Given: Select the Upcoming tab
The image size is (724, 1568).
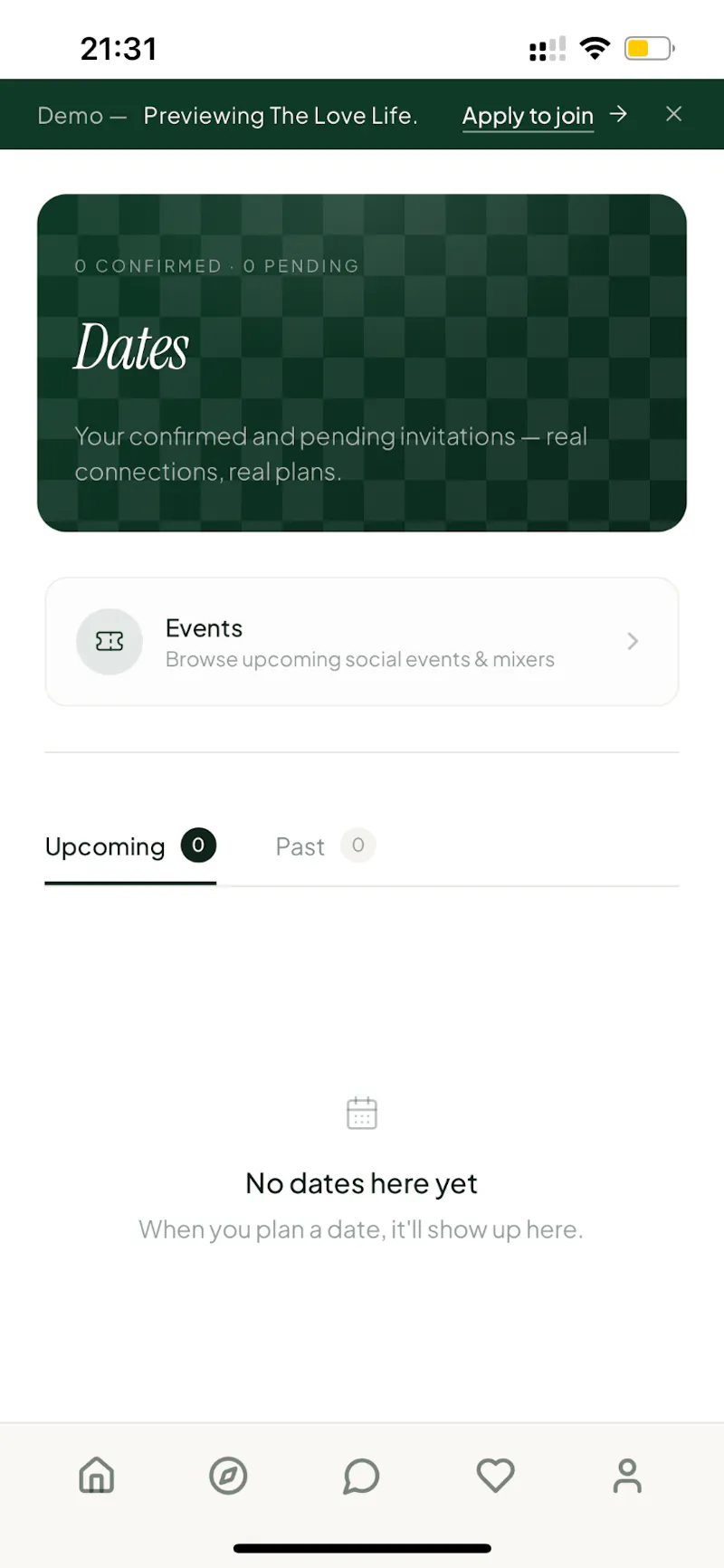Looking at the screenshot, I should point(130,846).
